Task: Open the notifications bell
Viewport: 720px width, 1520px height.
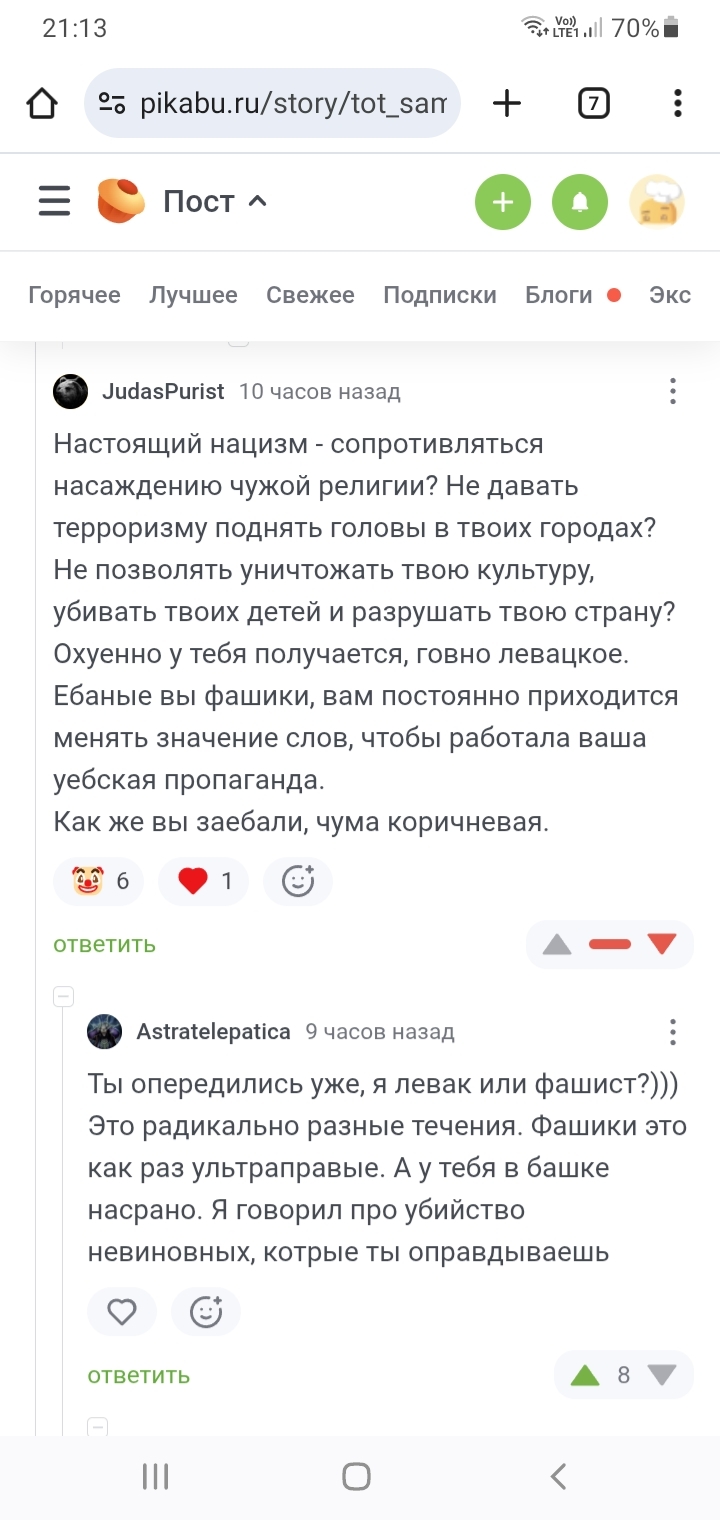Action: pyautogui.click(x=579, y=202)
